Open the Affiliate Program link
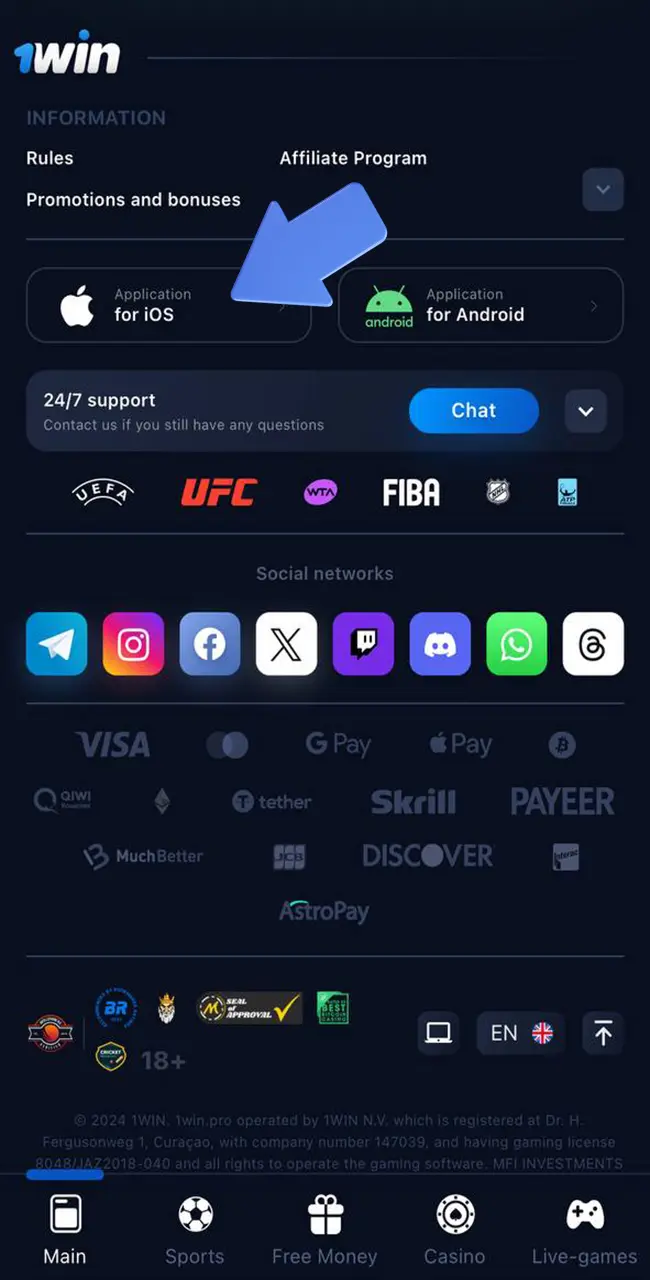The height and width of the screenshot is (1280, 650). (353, 158)
